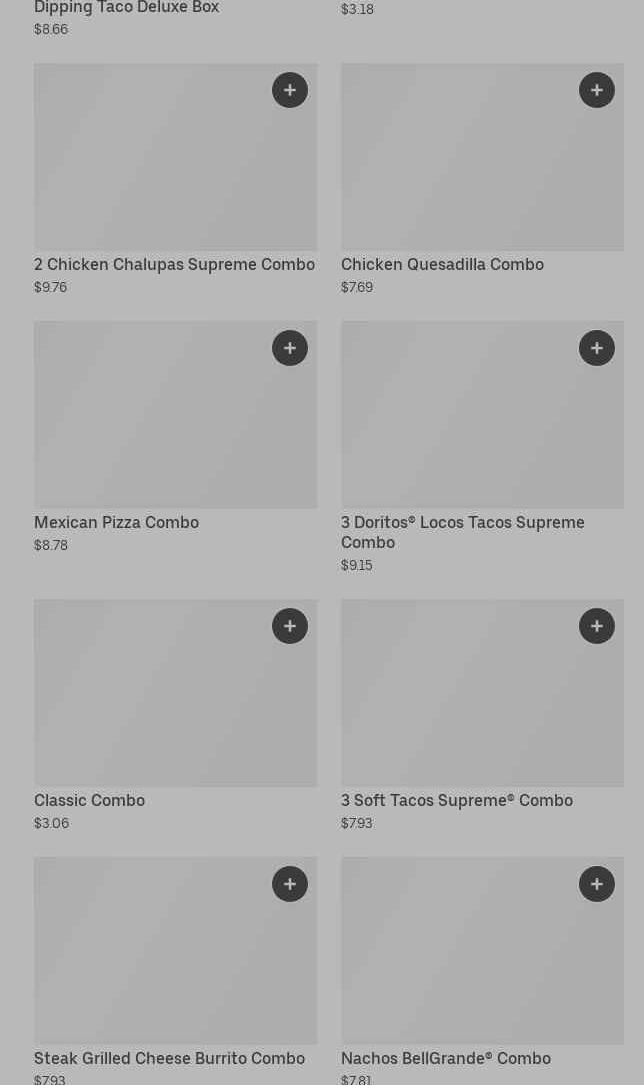Add 3 Soft Tacos Supreme Combo

(x=597, y=626)
